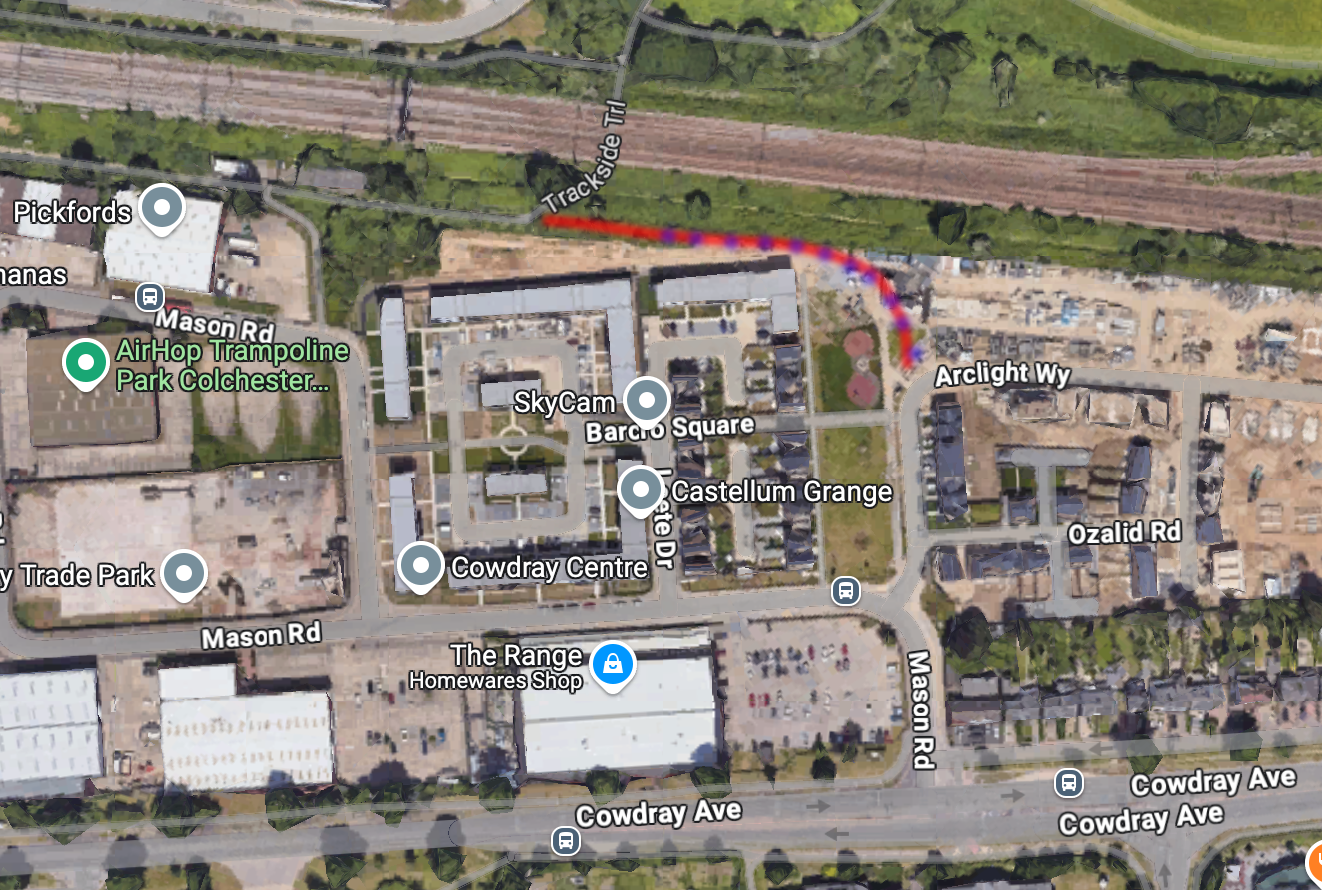Image resolution: width=1322 pixels, height=890 pixels.
Task: Tap the SkyCam location pin
Action: [646, 401]
